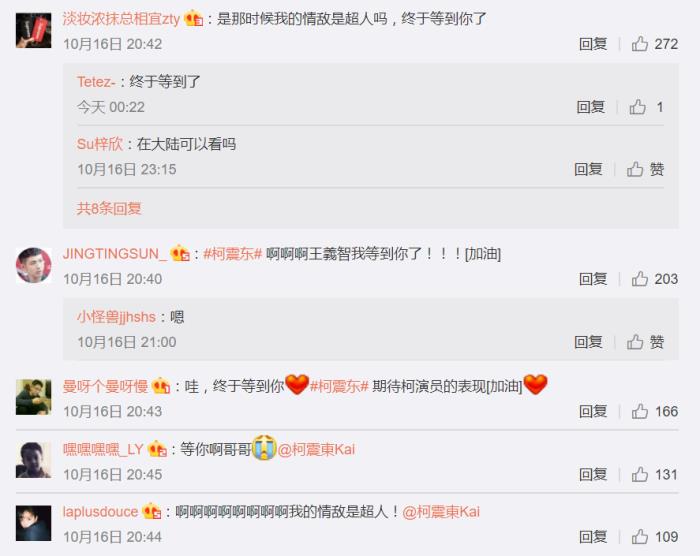Like Tetez-'s reply
Screen dimensions: 700x556
[x=638, y=107]
